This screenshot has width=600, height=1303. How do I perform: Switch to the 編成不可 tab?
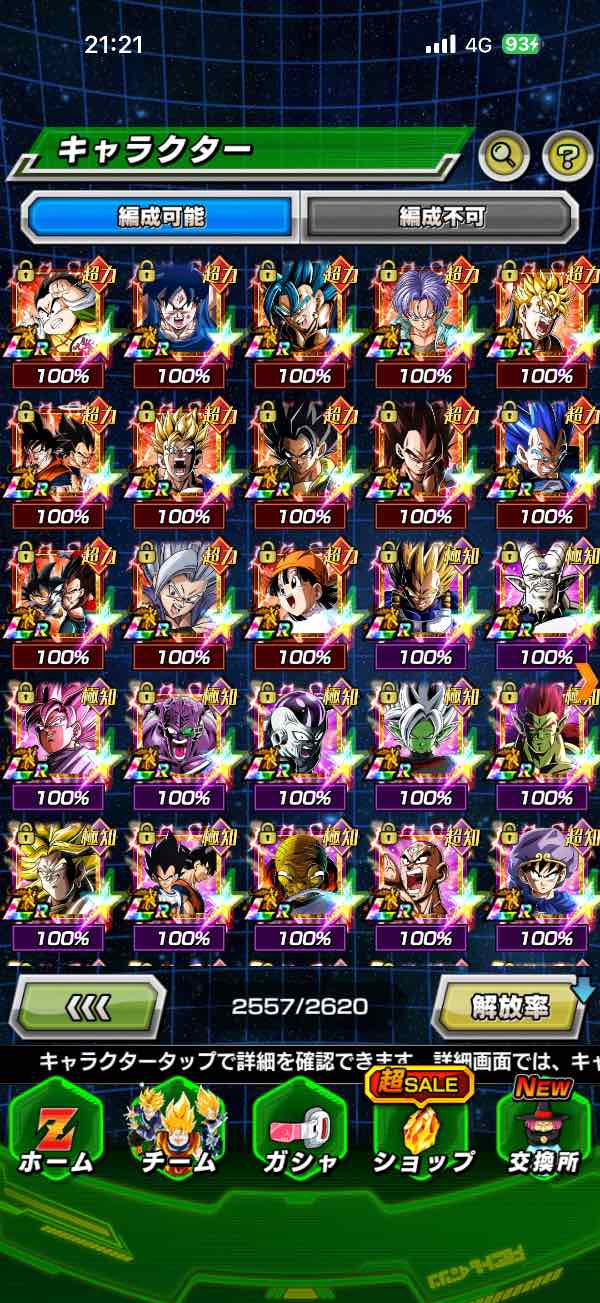click(x=442, y=216)
